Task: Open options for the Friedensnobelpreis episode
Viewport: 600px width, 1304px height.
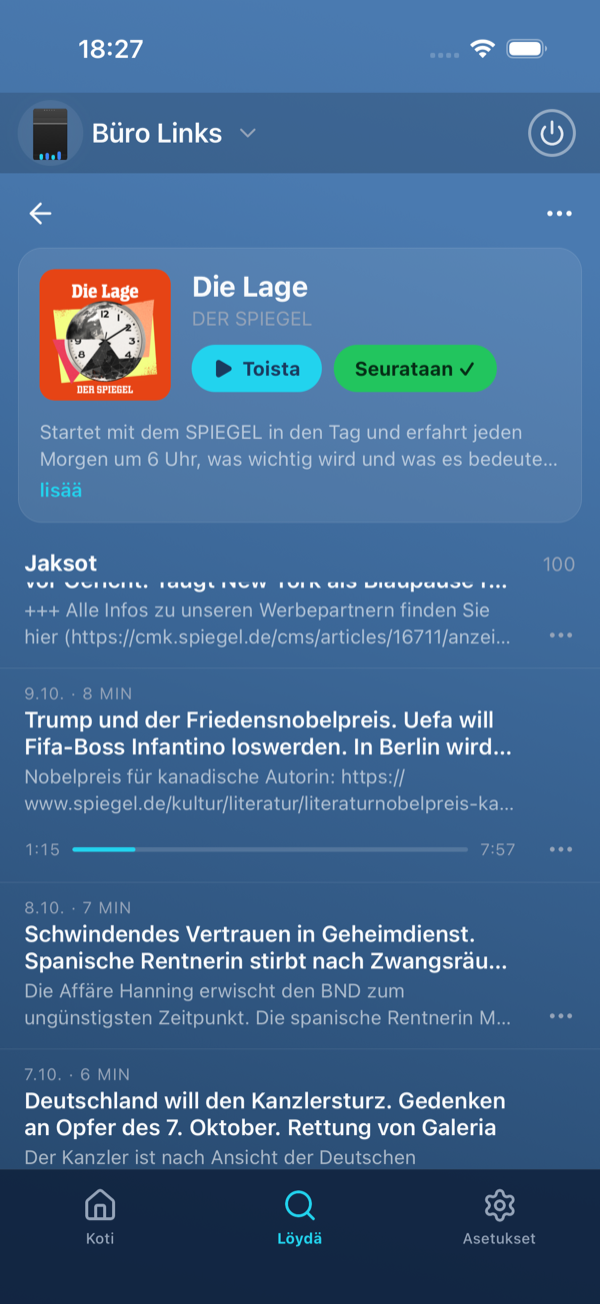Action: tap(561, 849)
